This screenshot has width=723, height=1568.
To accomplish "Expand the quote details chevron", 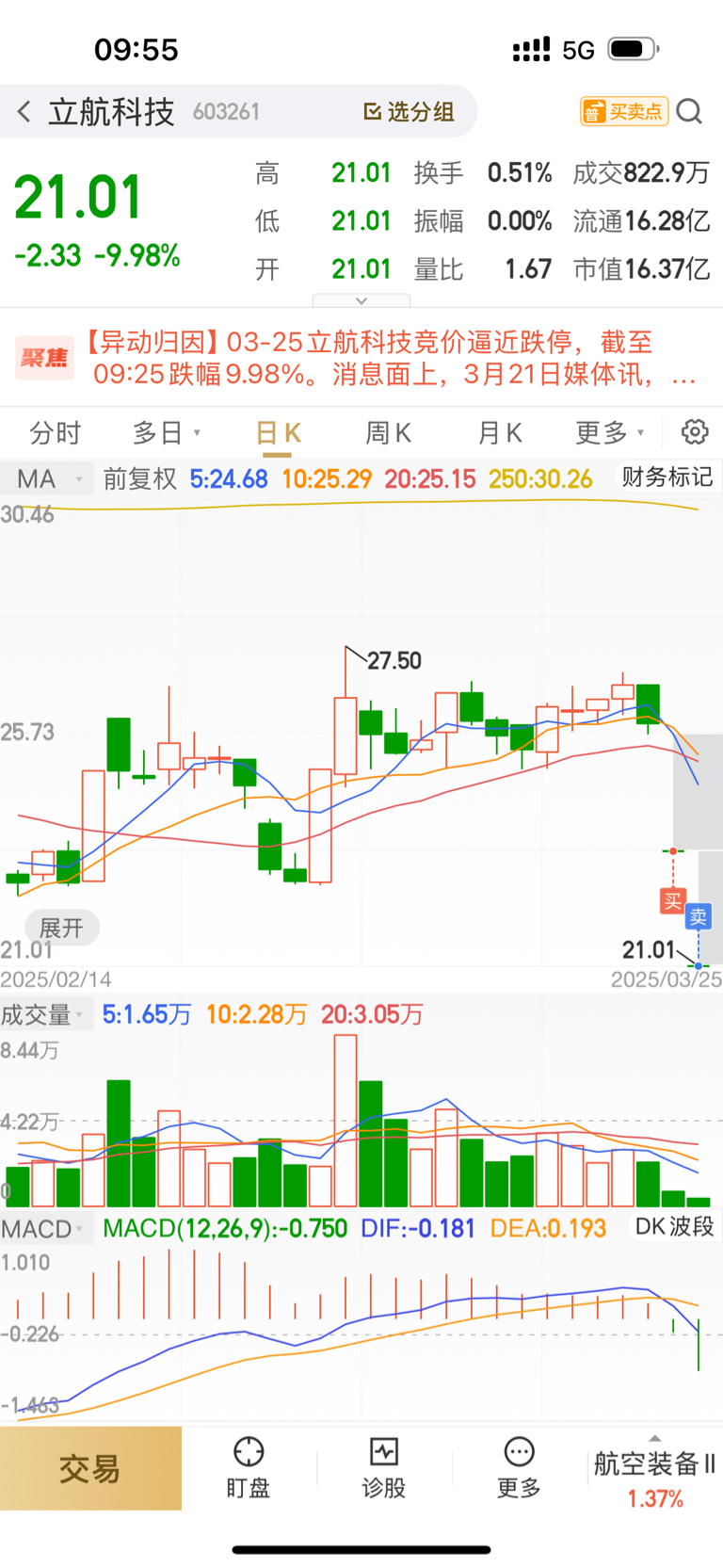I will tap(361, 301).
